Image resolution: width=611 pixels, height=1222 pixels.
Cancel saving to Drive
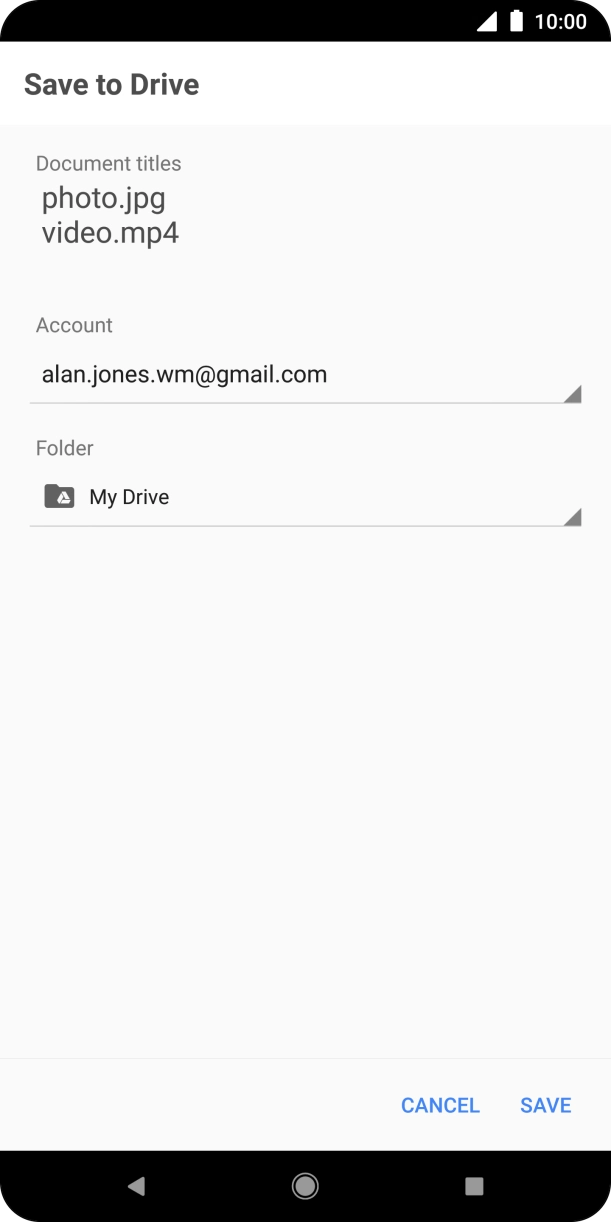(x=440, y=1105)
